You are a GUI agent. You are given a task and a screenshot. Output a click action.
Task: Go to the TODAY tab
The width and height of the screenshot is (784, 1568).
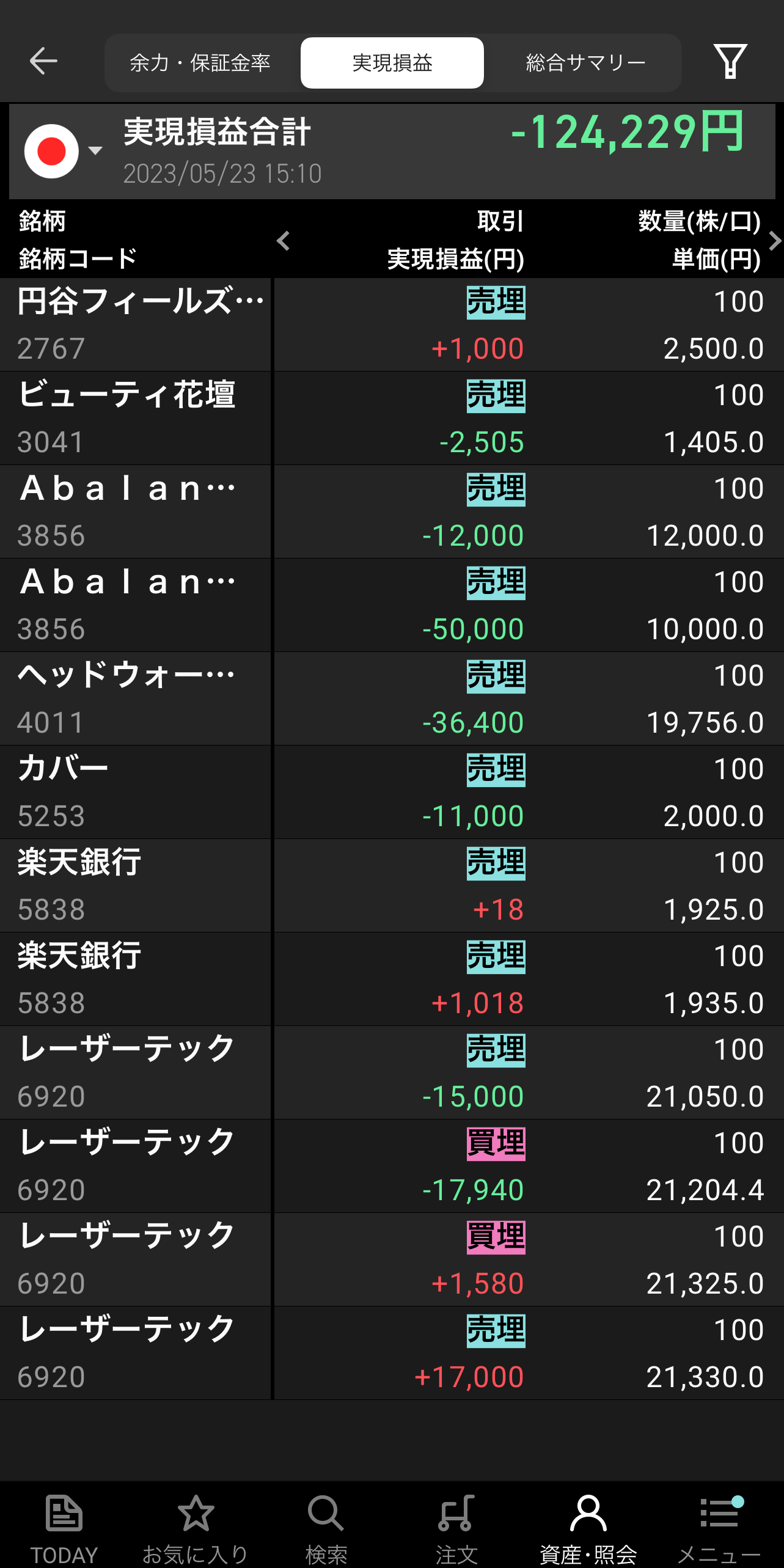coord(64,1528)
